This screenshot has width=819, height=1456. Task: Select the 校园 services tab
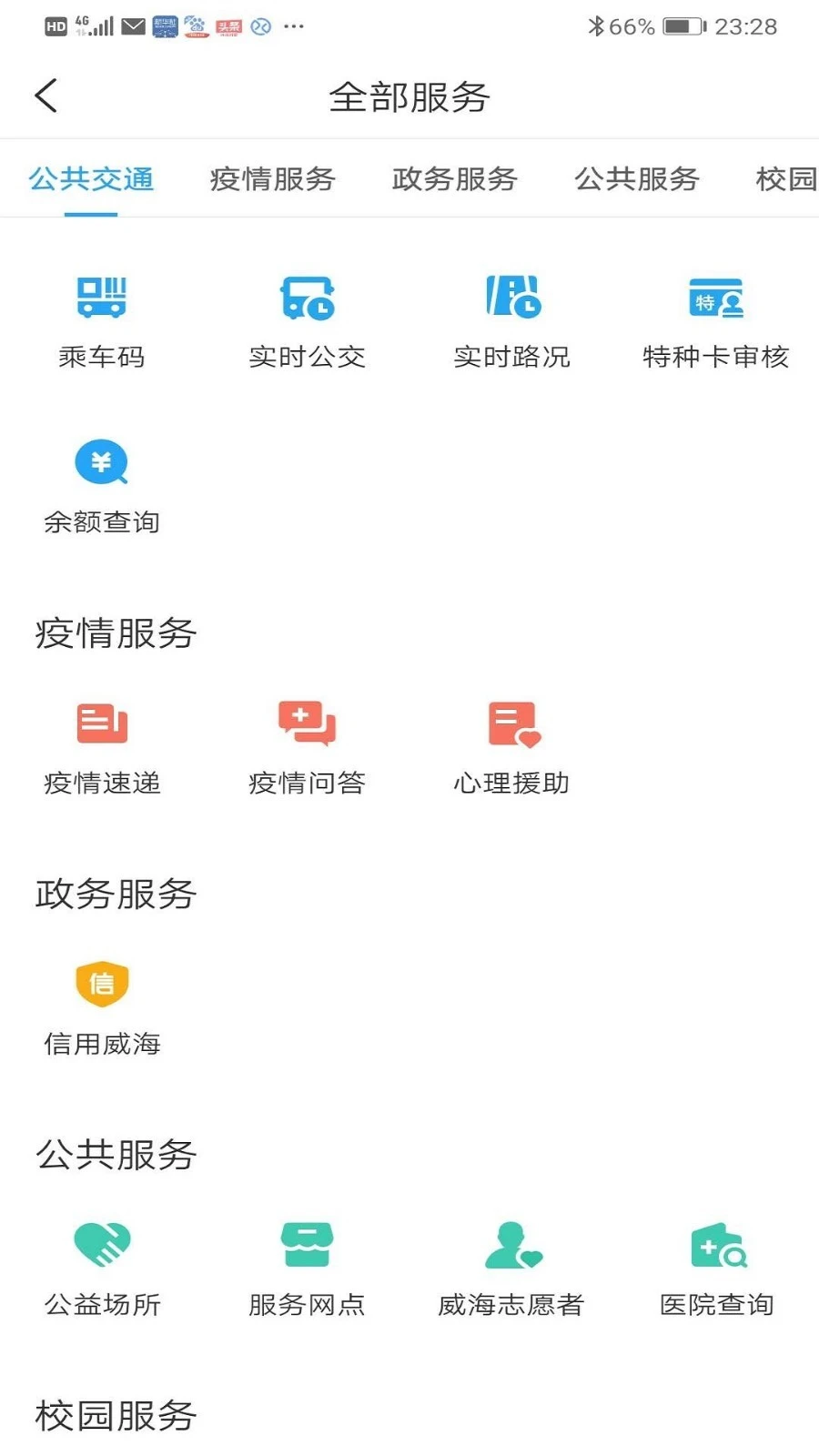784,179
